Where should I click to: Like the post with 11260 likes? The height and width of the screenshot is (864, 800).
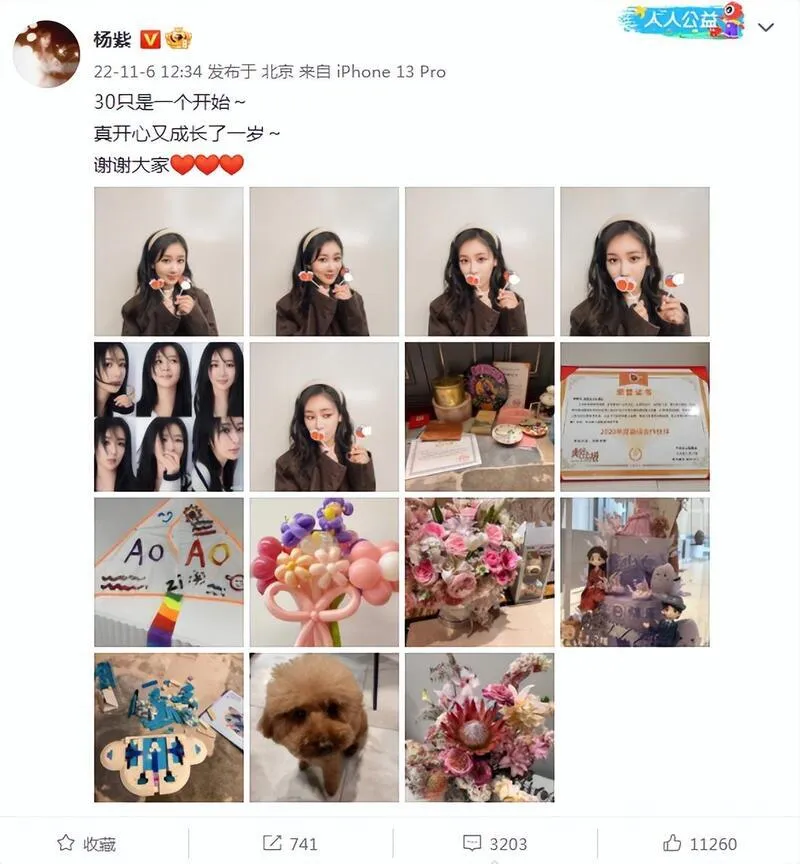click(x=700, y=843)
